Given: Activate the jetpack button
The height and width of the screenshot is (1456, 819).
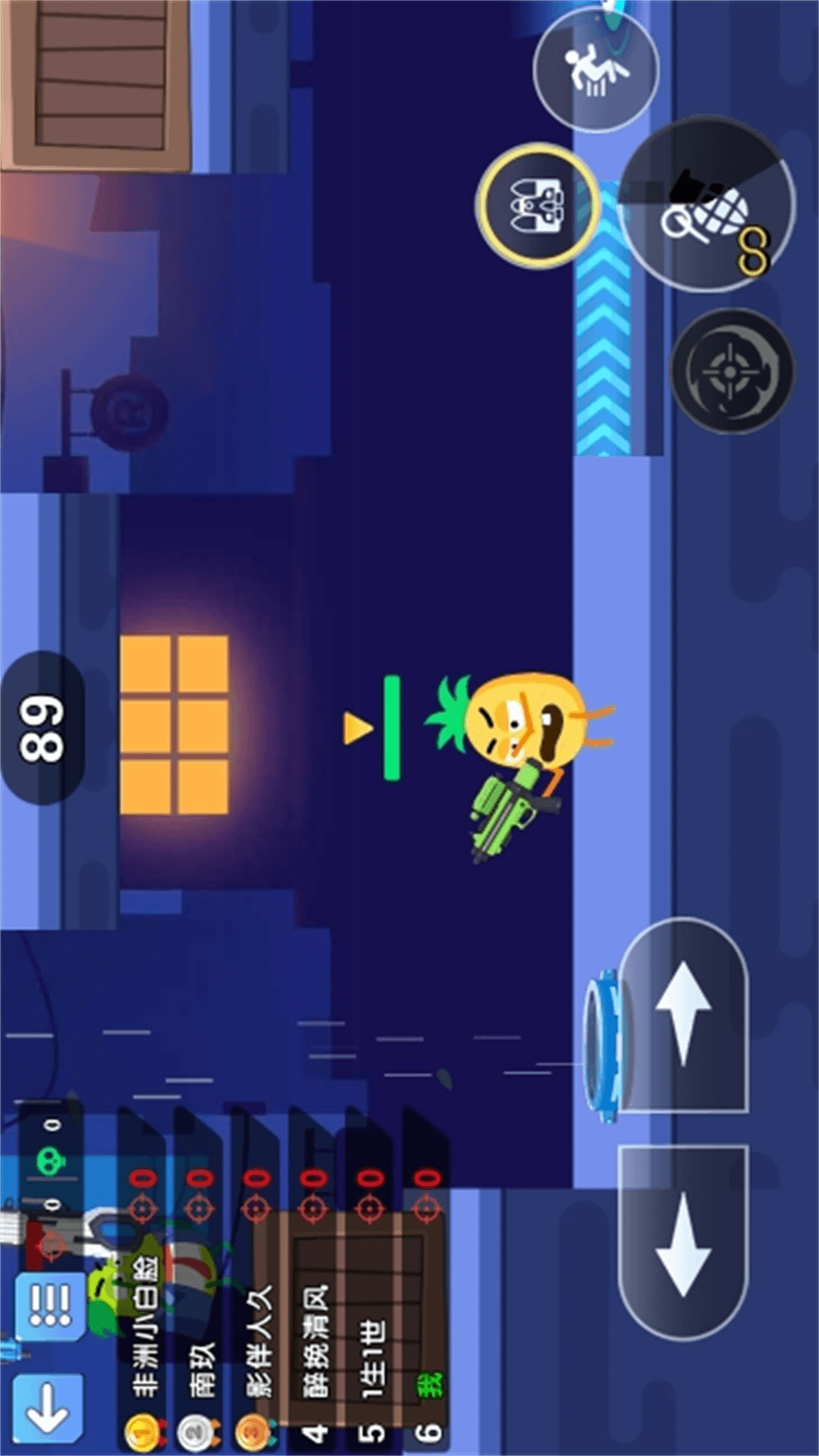Looking at the screenshot, I should pyautogui.click(x=538, y=206).
